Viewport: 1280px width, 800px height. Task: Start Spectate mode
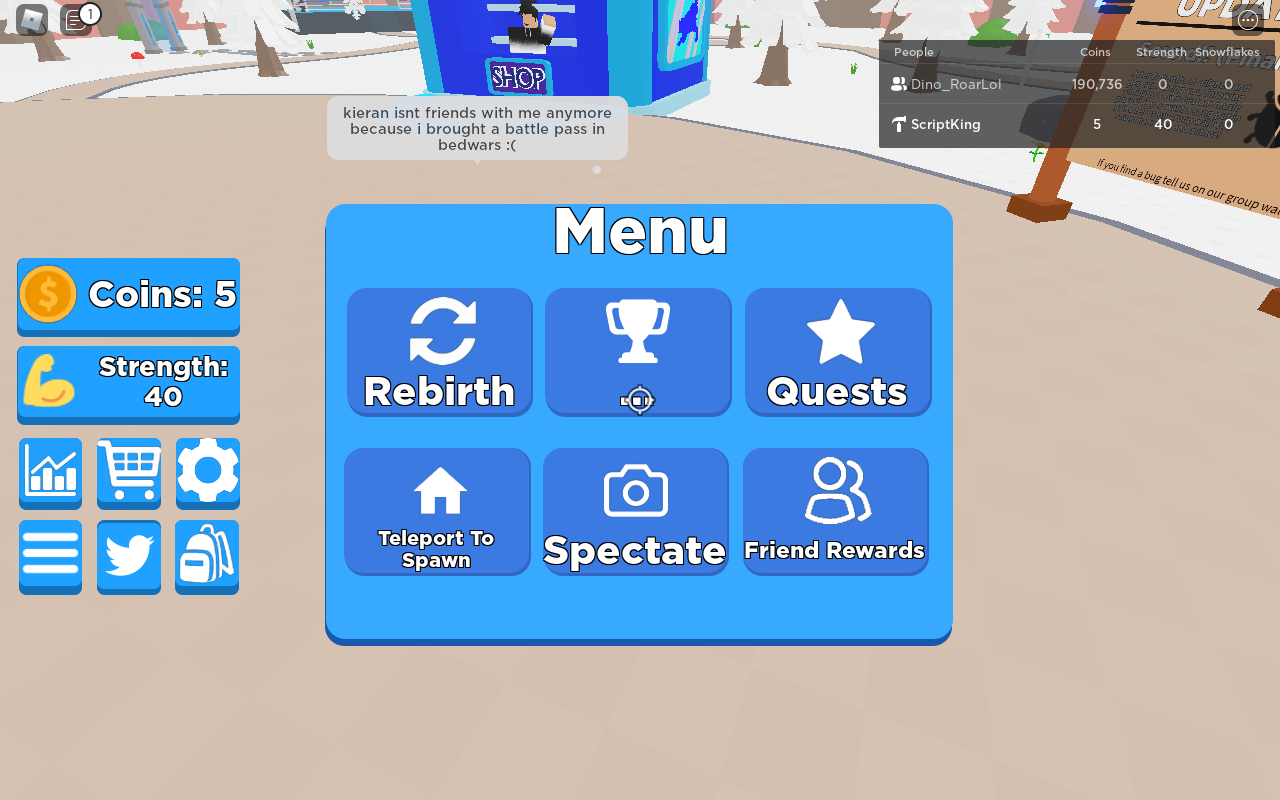635,512
